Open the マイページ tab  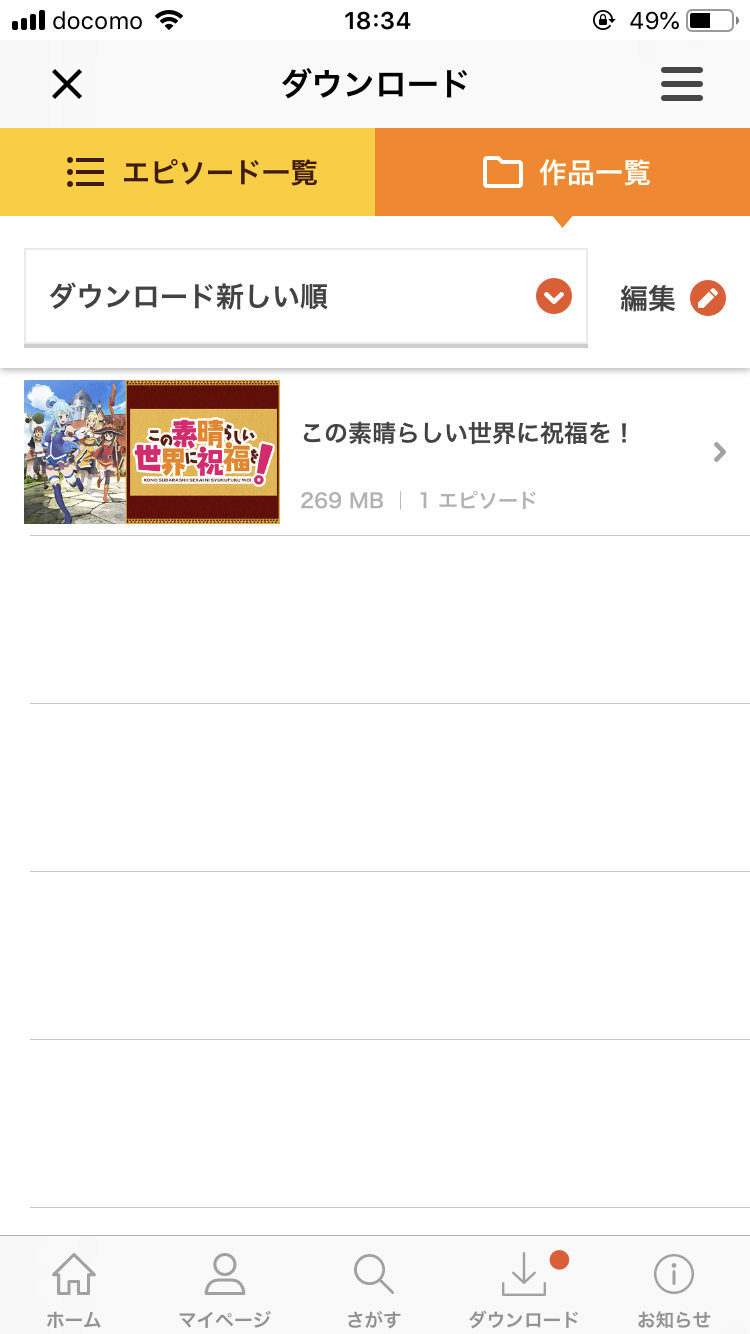pyautogui.click(x=224, y=1288)
